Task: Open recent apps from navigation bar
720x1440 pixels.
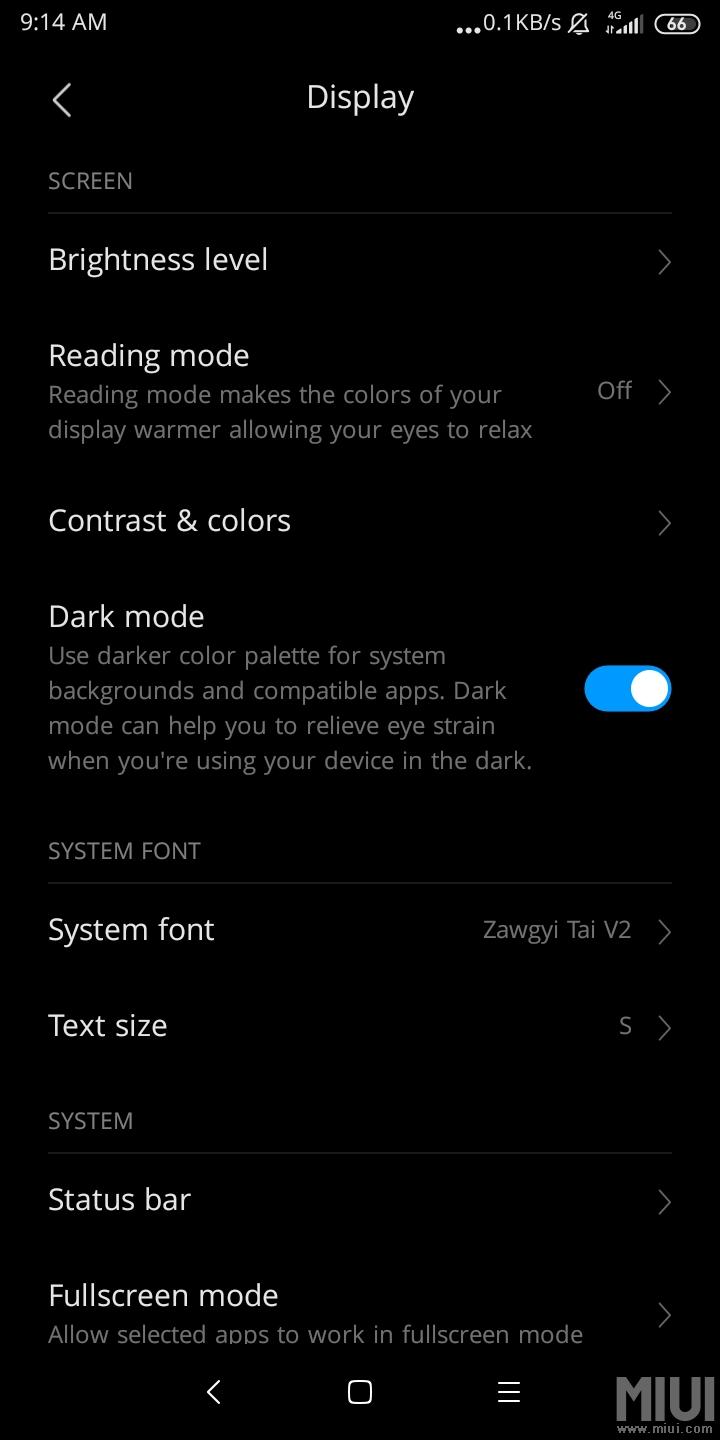Action: [508, 1392]
